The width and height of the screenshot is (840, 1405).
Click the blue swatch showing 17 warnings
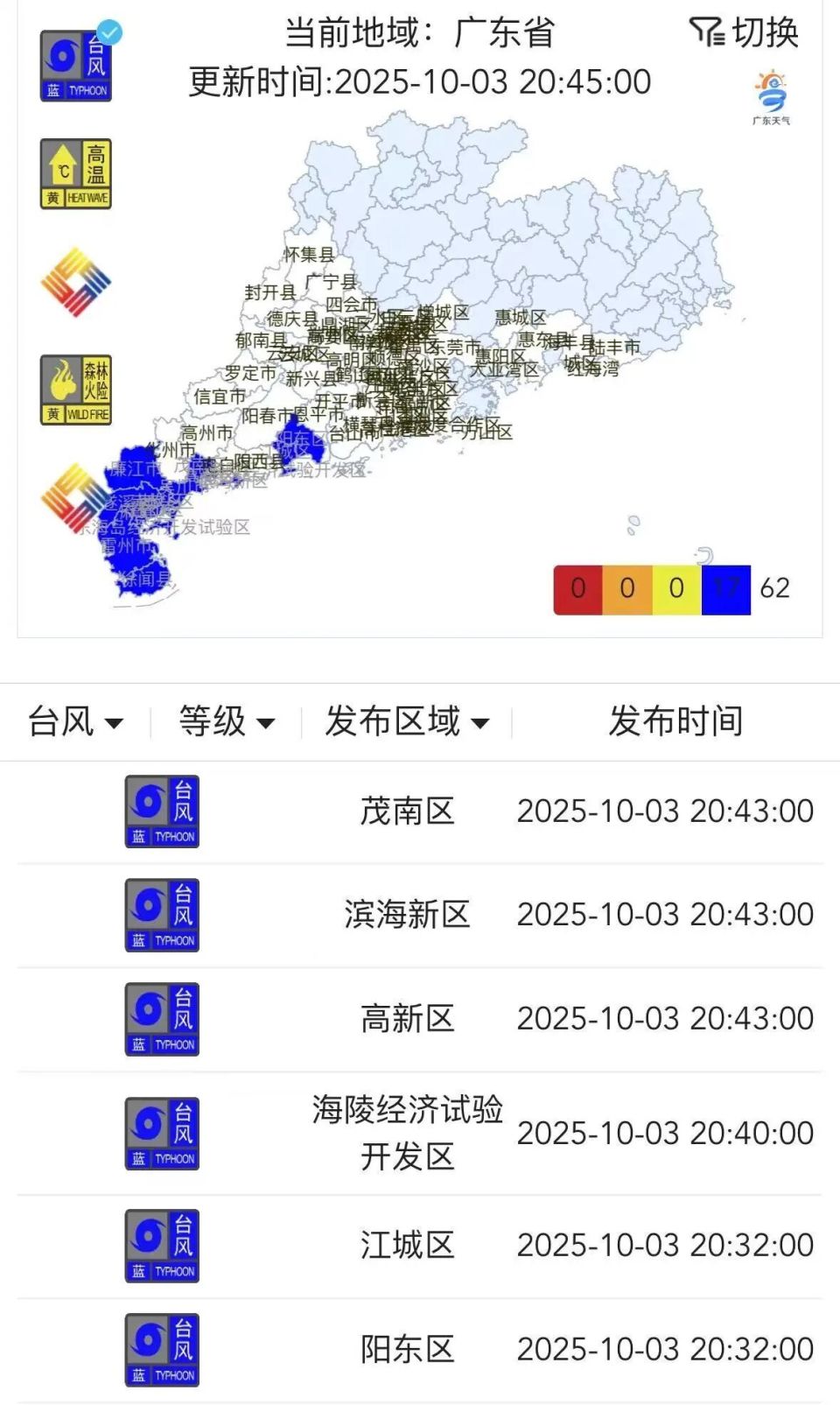pyautogui.click(x=725, y=586)
